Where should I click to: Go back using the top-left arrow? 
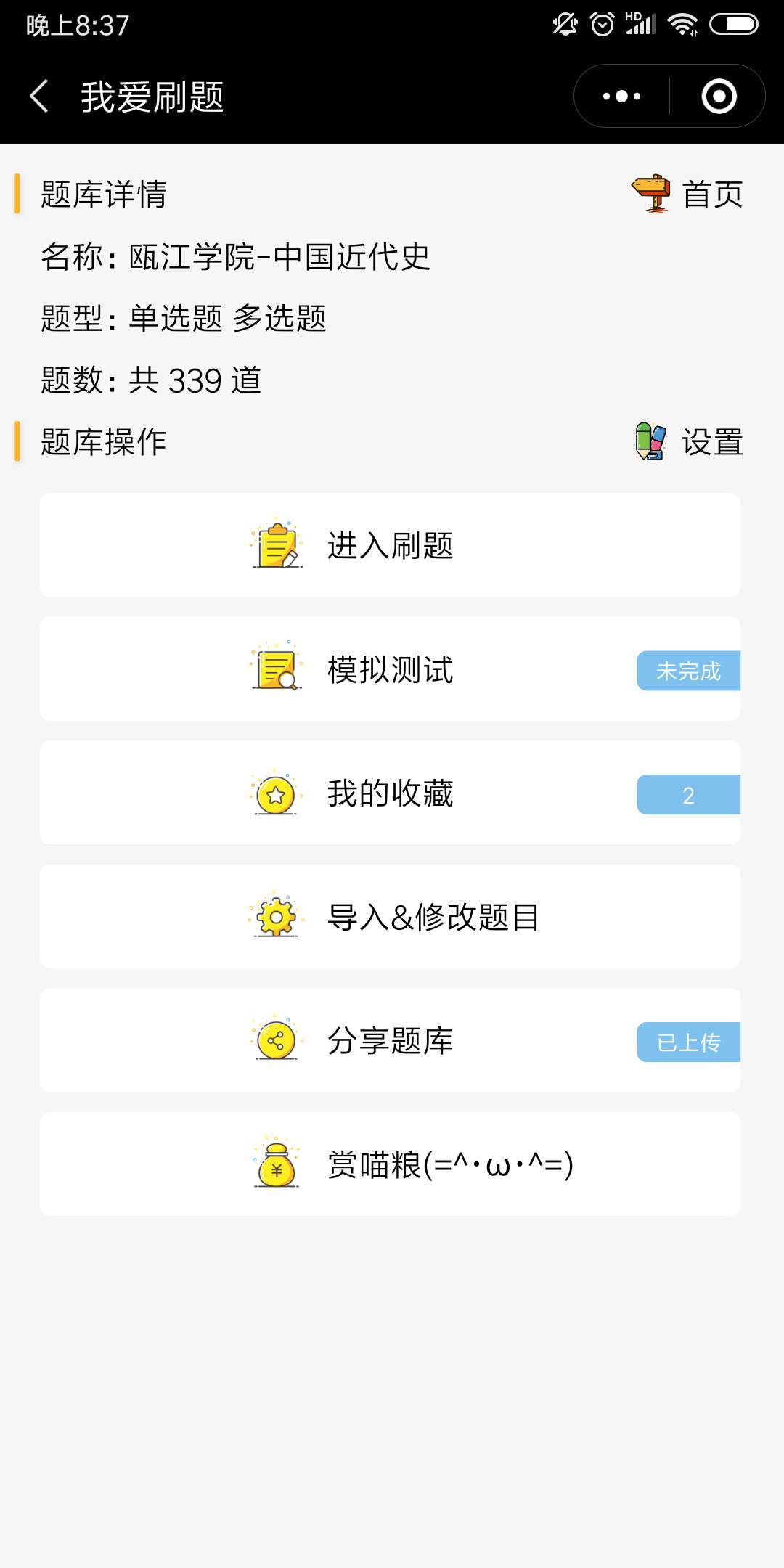click(x=39, y=97)
